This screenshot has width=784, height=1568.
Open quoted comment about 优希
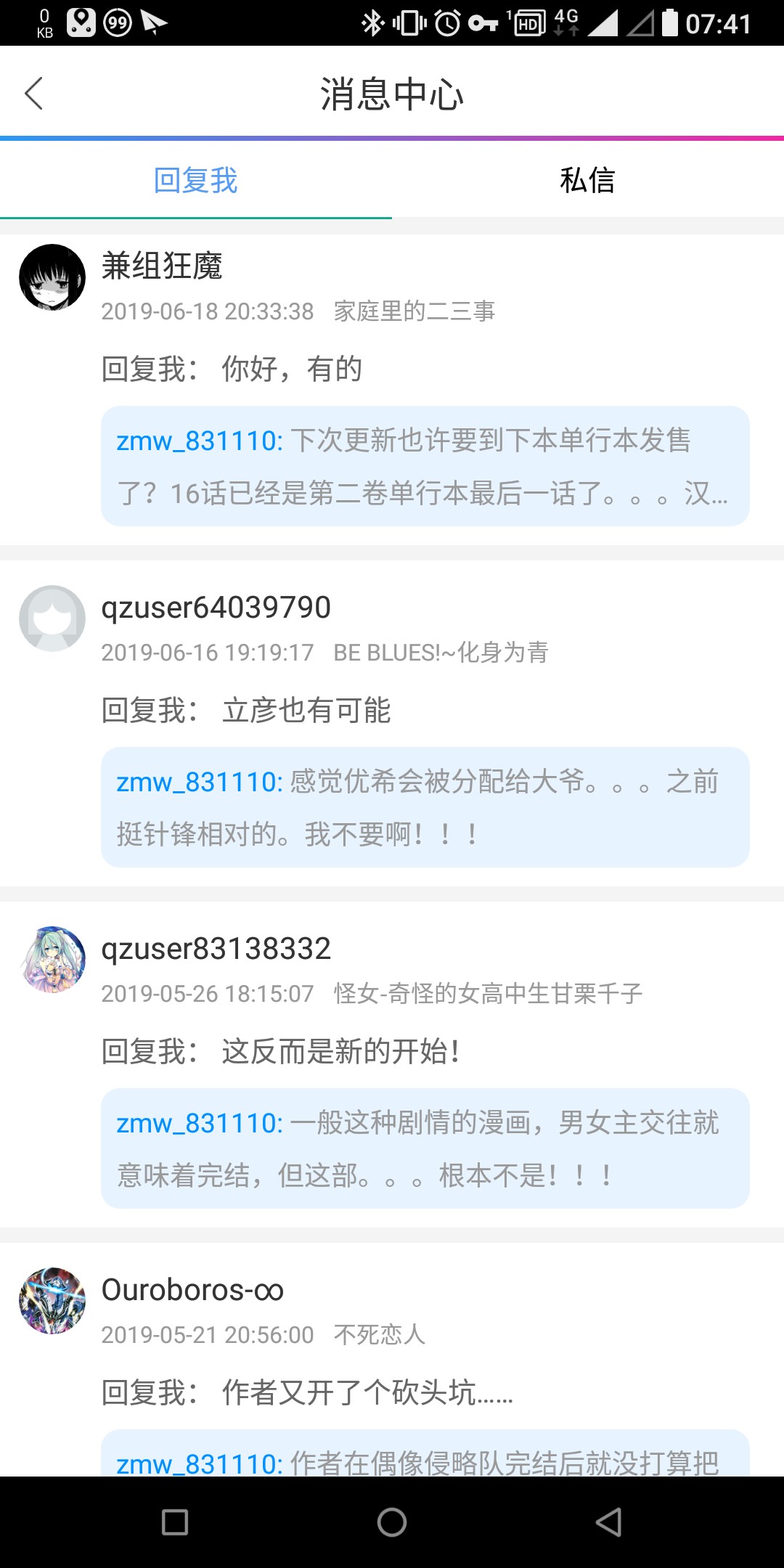coord(425,807)
